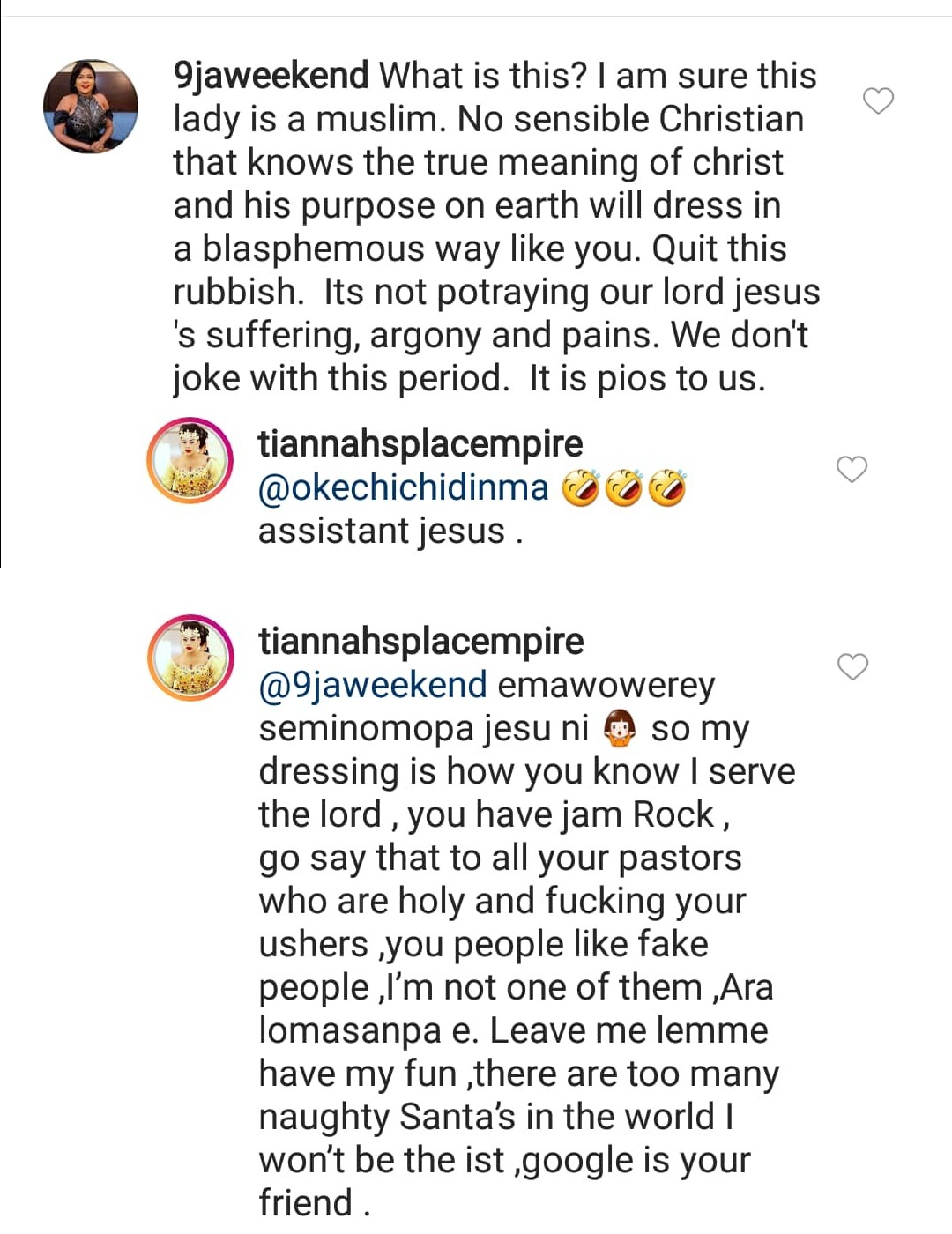Tap the @9jaweekend mention in the reply
Image resolution: width=952 pixels, height=1234 pixels.
pos(372,685)
